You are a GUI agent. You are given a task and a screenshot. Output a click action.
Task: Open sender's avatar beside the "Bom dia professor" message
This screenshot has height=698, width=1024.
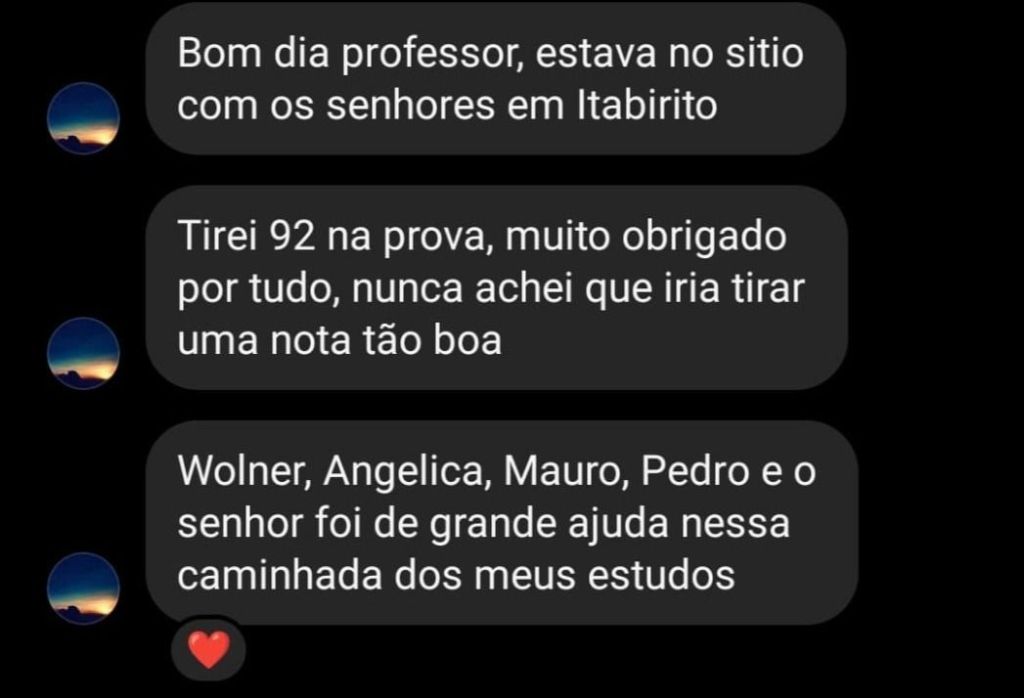[84, 118]
